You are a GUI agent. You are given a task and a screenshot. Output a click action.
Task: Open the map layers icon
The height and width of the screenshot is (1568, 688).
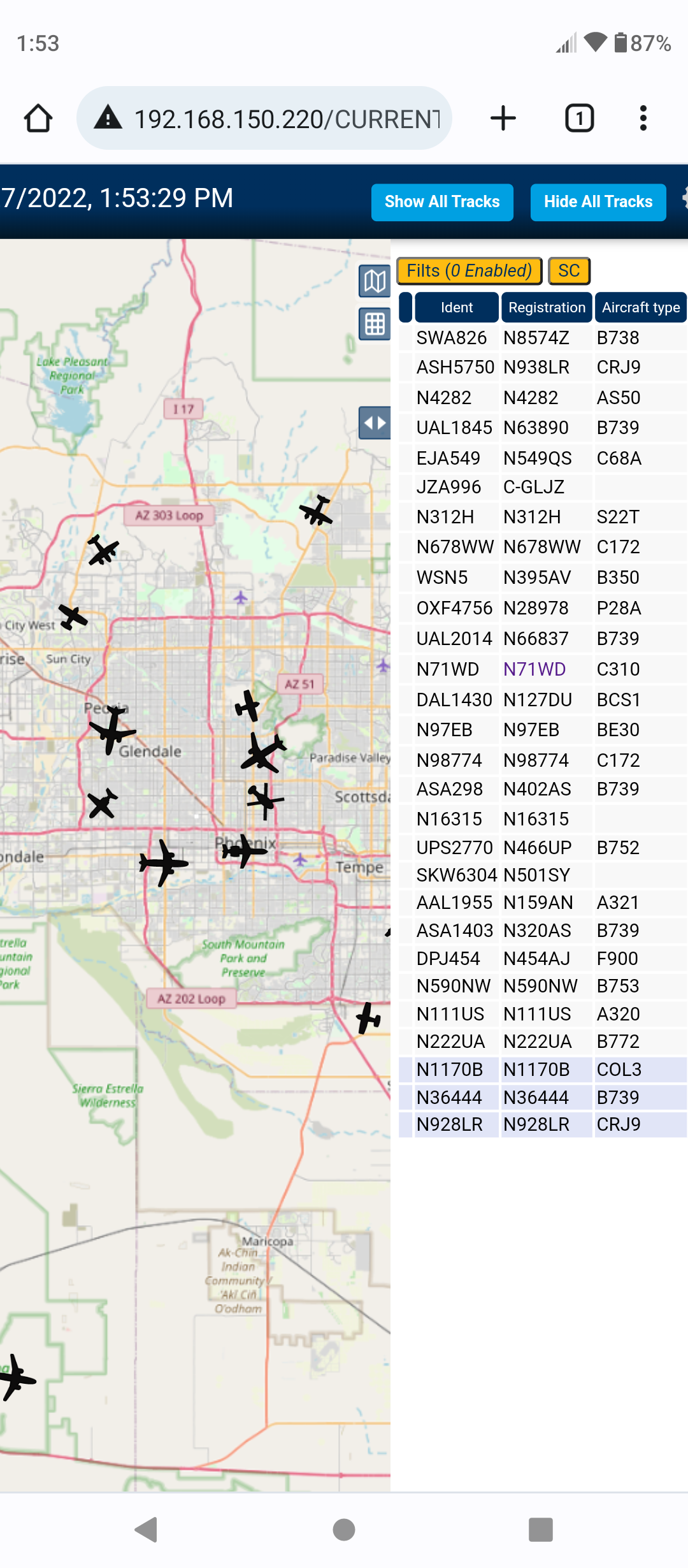tap(375, 281)
